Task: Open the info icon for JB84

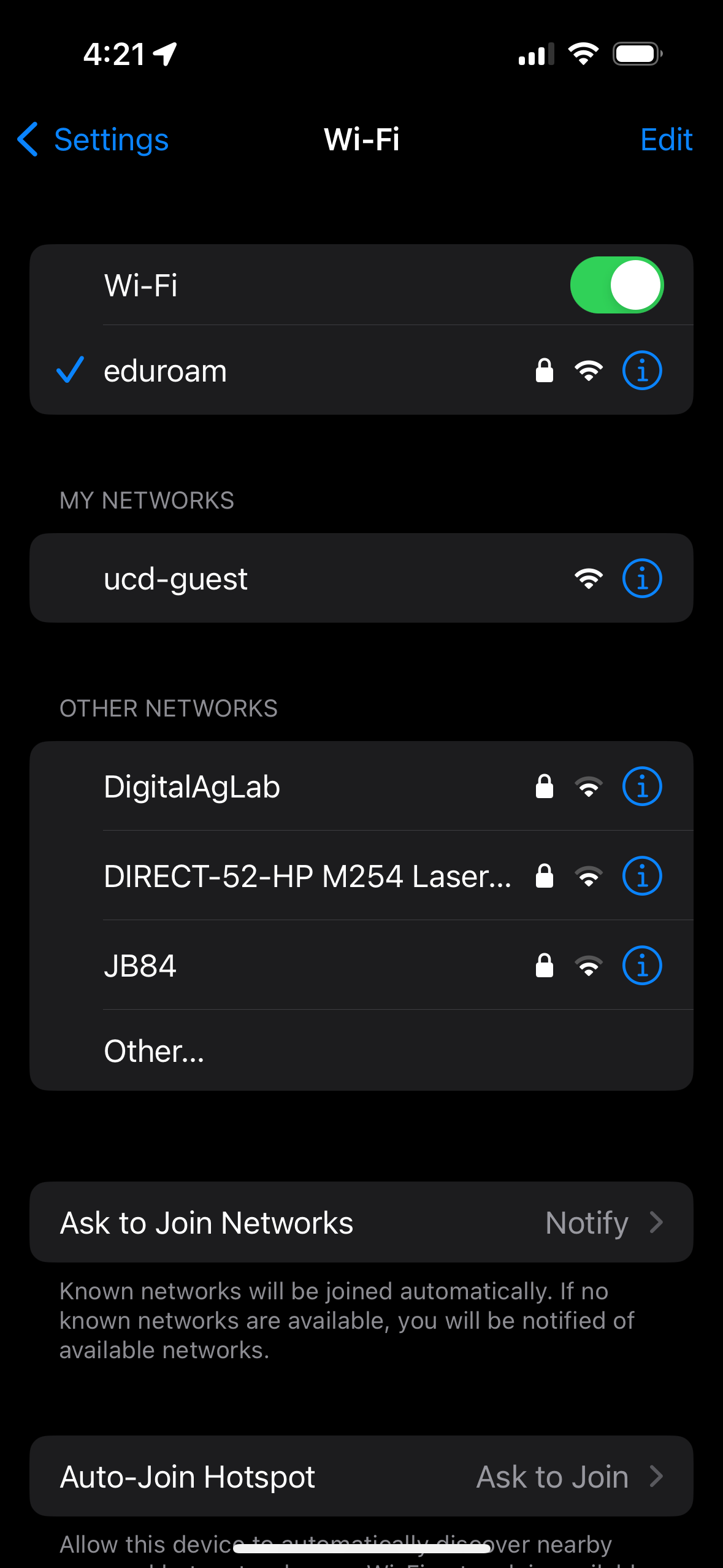Action: [641, 965]
